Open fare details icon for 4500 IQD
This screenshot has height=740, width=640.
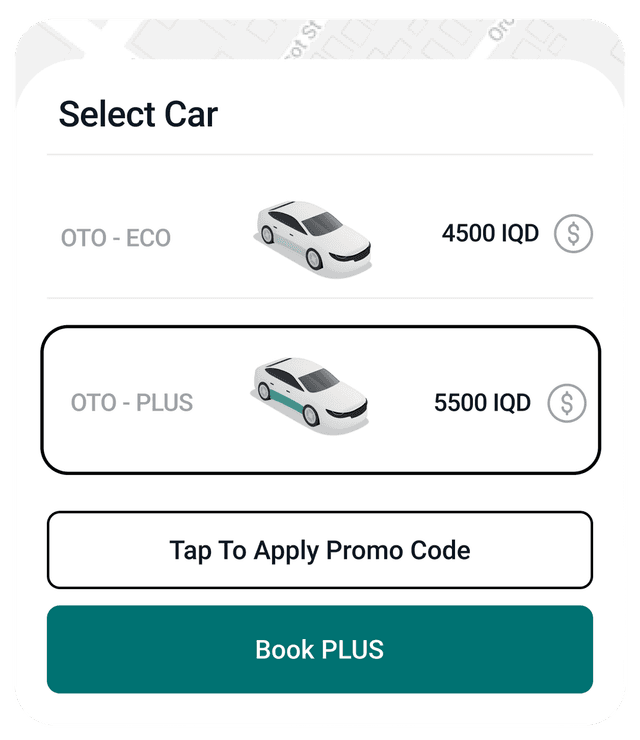[573, 234]
